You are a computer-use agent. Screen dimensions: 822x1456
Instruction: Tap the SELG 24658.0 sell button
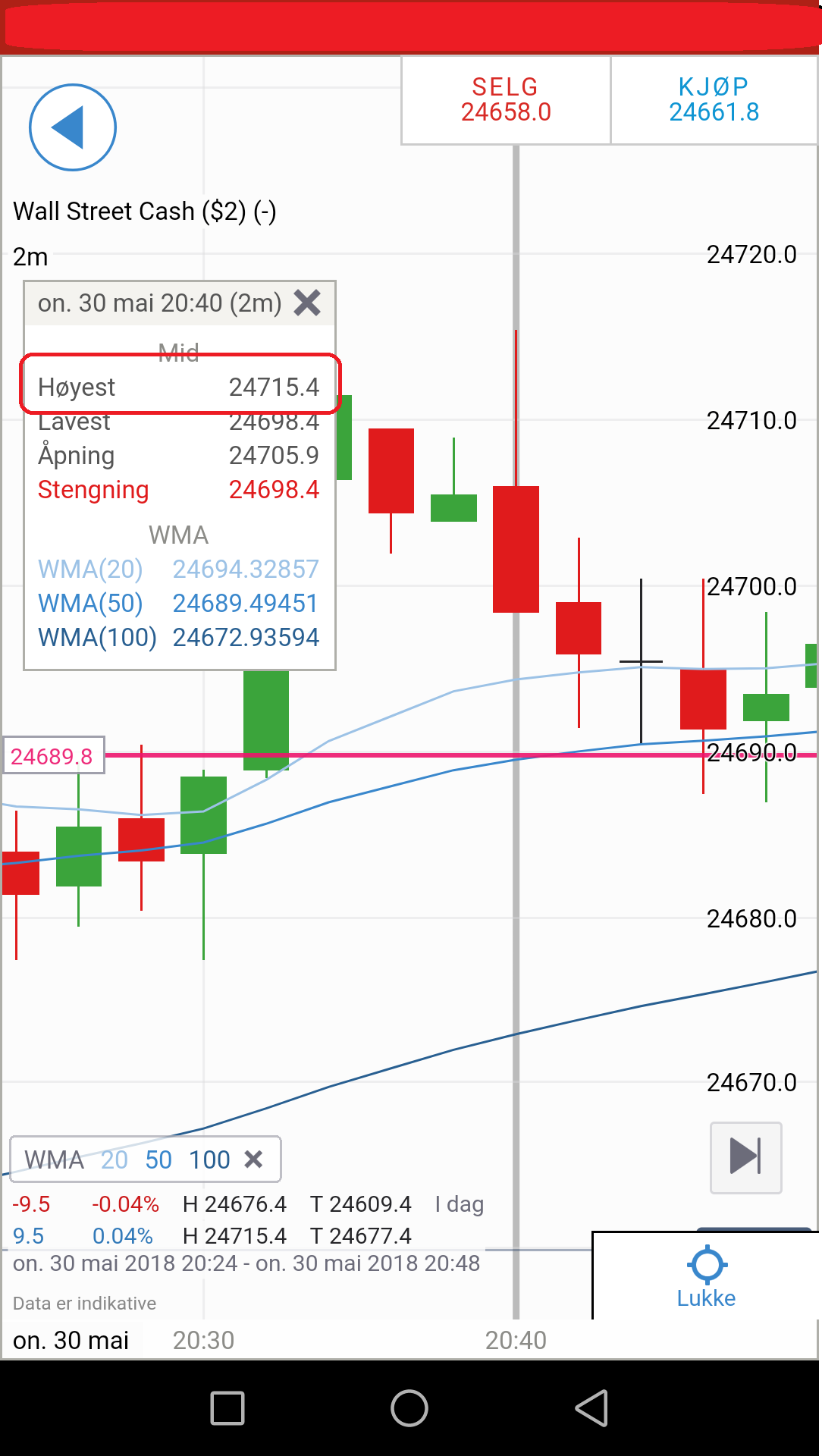pos(506,99)
